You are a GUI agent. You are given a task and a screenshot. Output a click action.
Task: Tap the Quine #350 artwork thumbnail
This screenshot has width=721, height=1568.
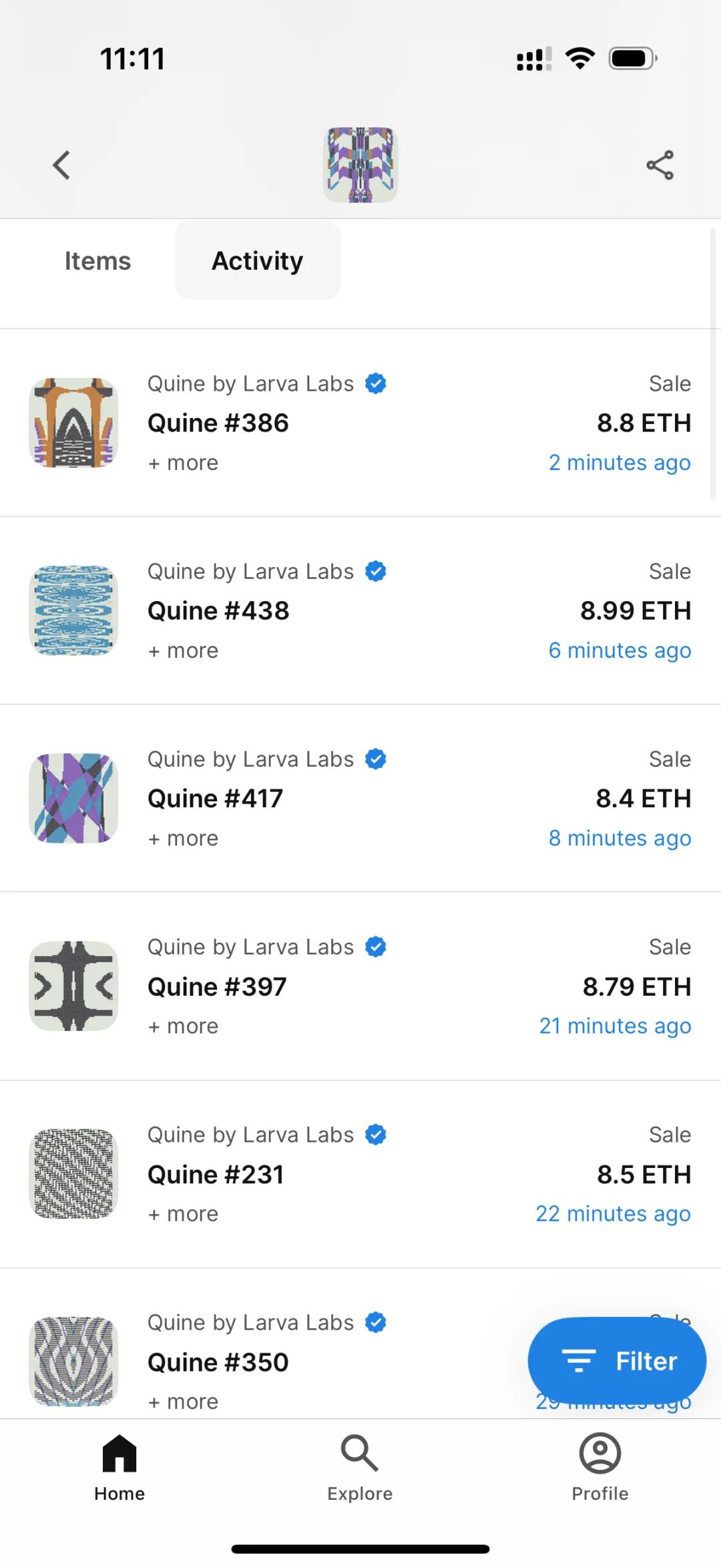click(x=73, y=1360)
